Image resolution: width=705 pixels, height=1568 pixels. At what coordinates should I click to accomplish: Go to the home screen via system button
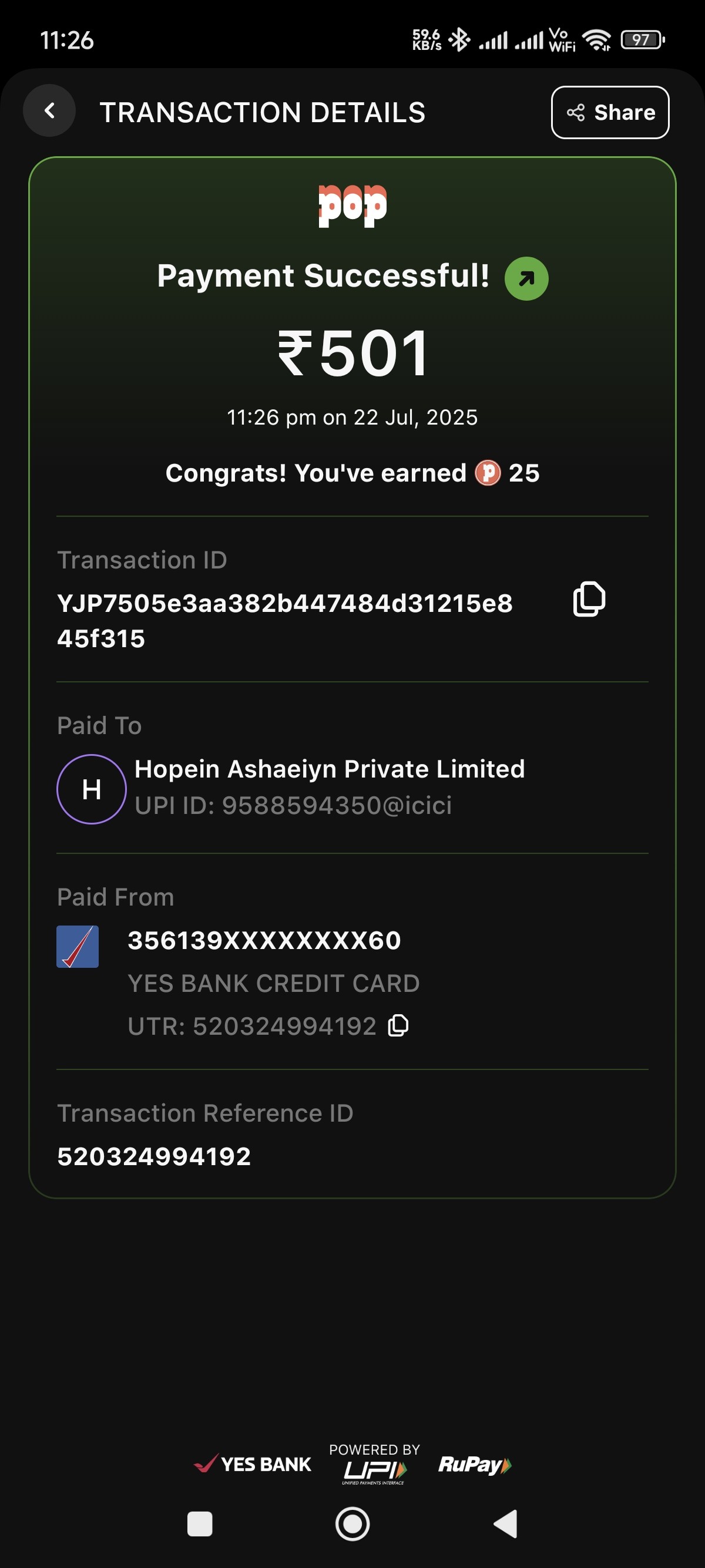click(352, 1525)
